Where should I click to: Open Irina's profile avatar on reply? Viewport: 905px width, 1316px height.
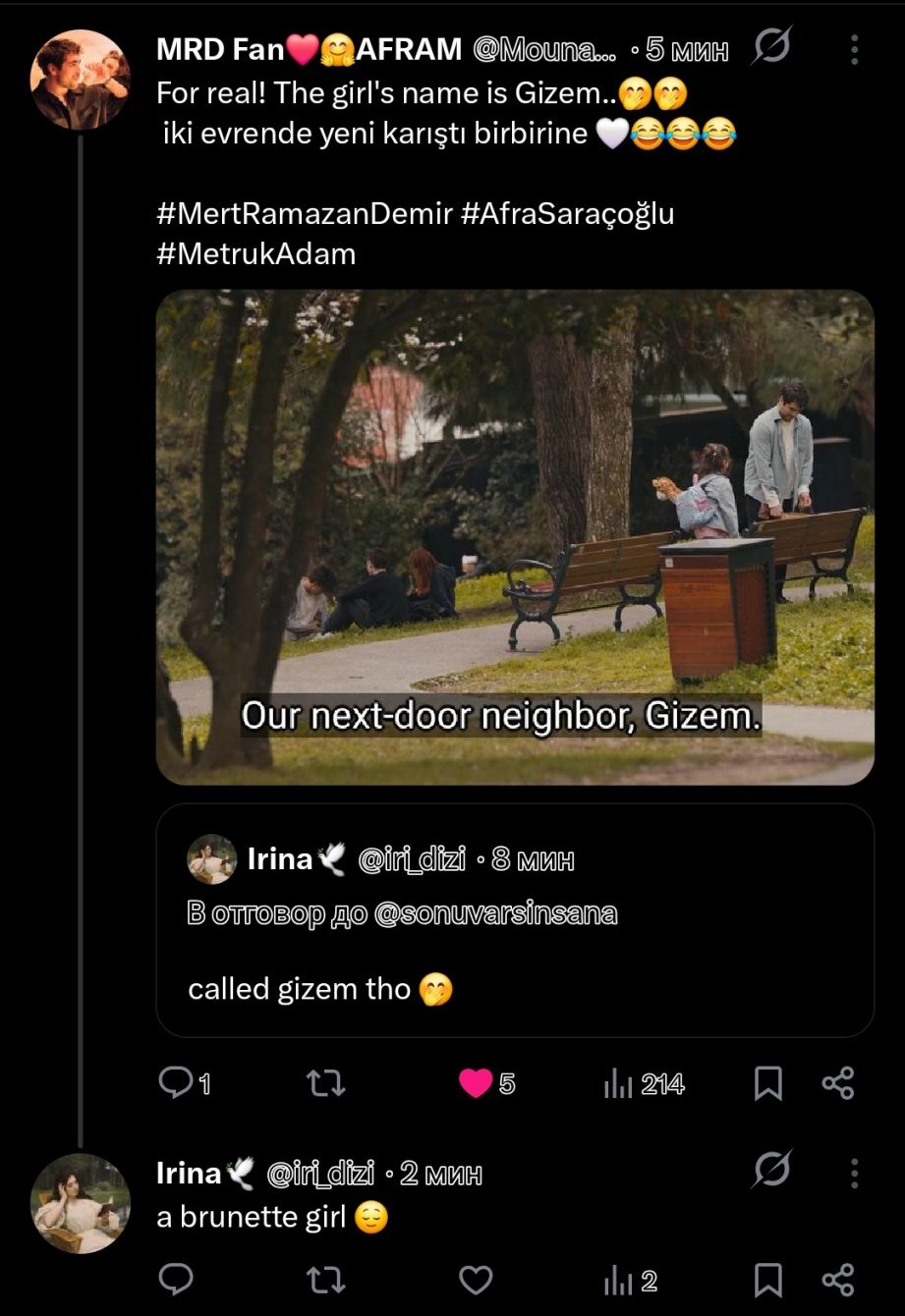pyautogui.click(x=80, y=1203)
